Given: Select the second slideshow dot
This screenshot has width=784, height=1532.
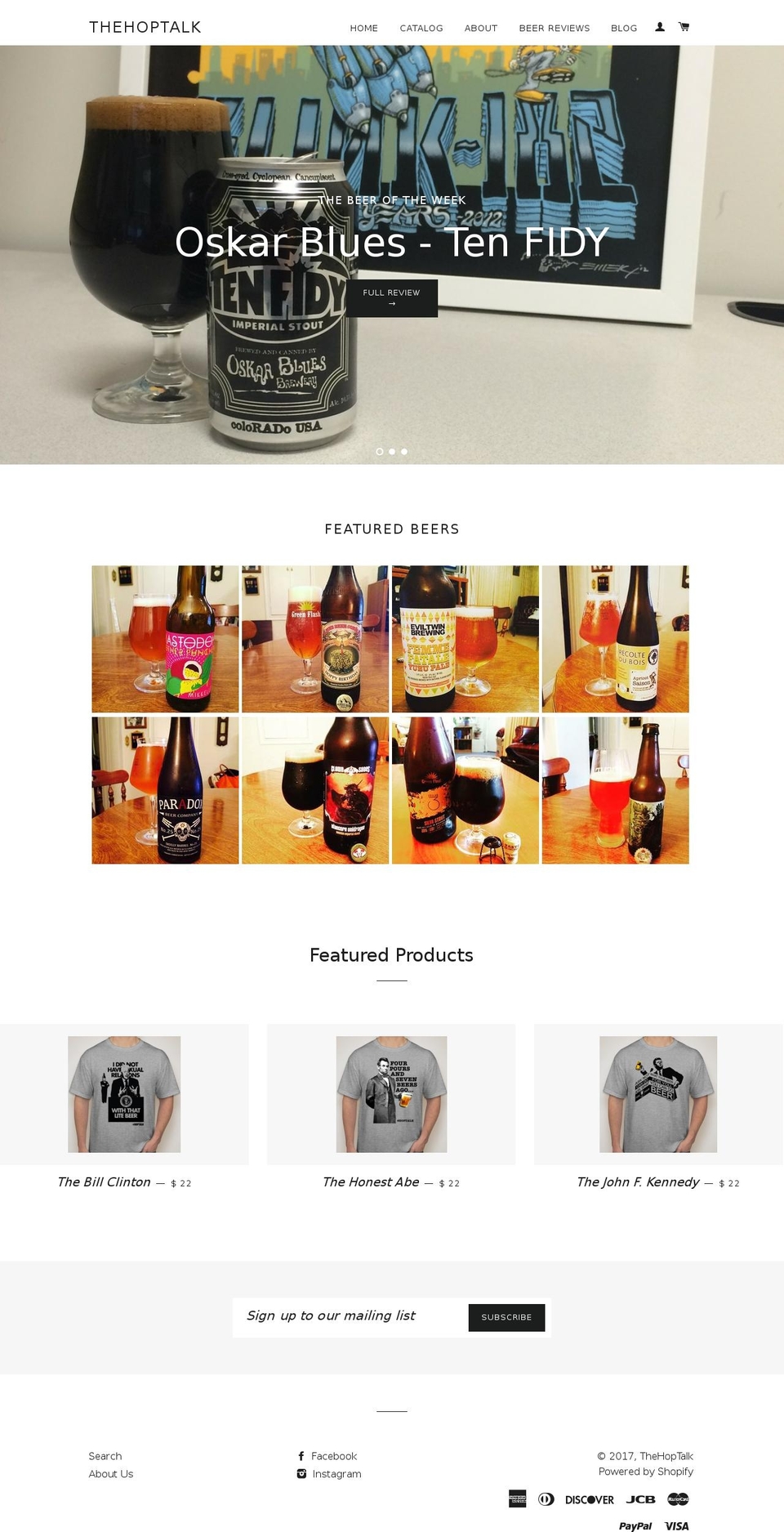Looking at the screenshot, I should [392, 450].
